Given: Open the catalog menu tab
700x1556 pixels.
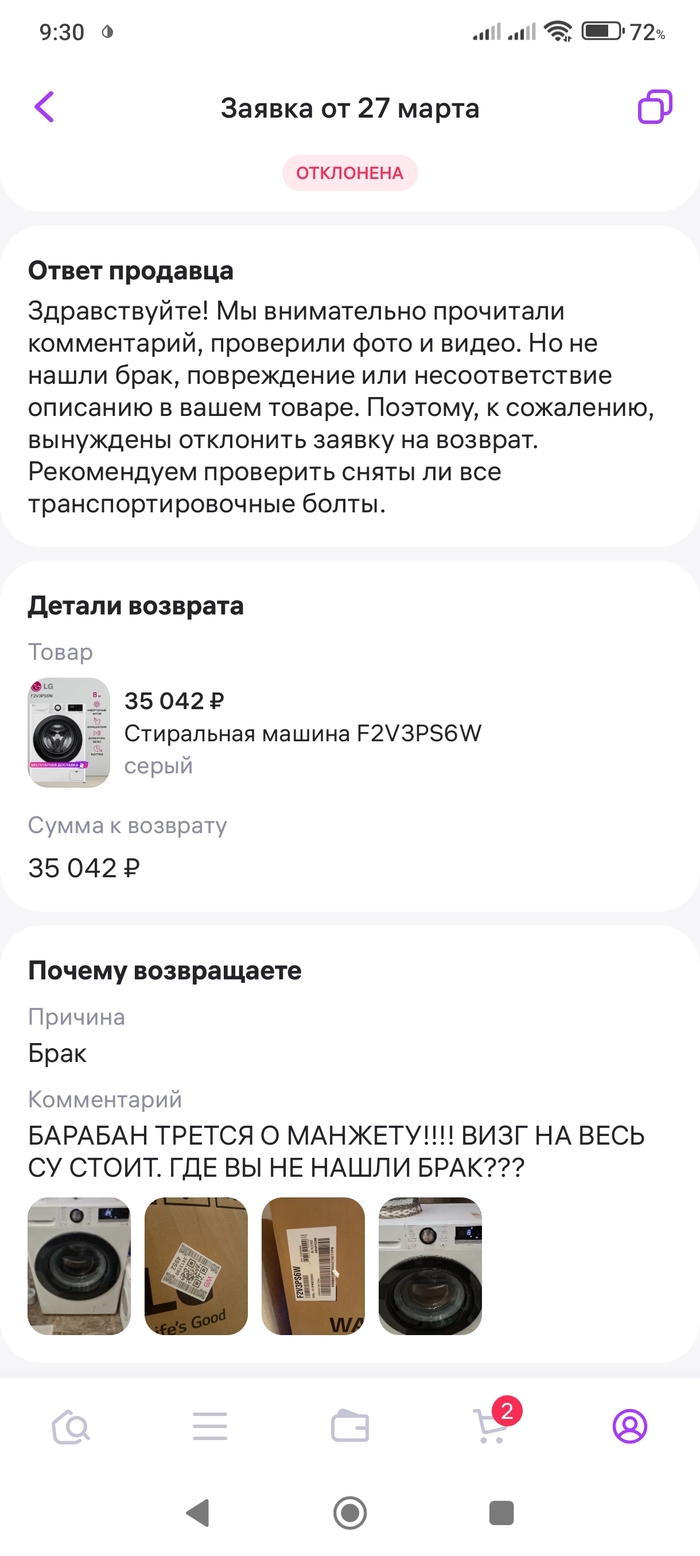Looking at the screenshot, I should (x=210, y=1427).
